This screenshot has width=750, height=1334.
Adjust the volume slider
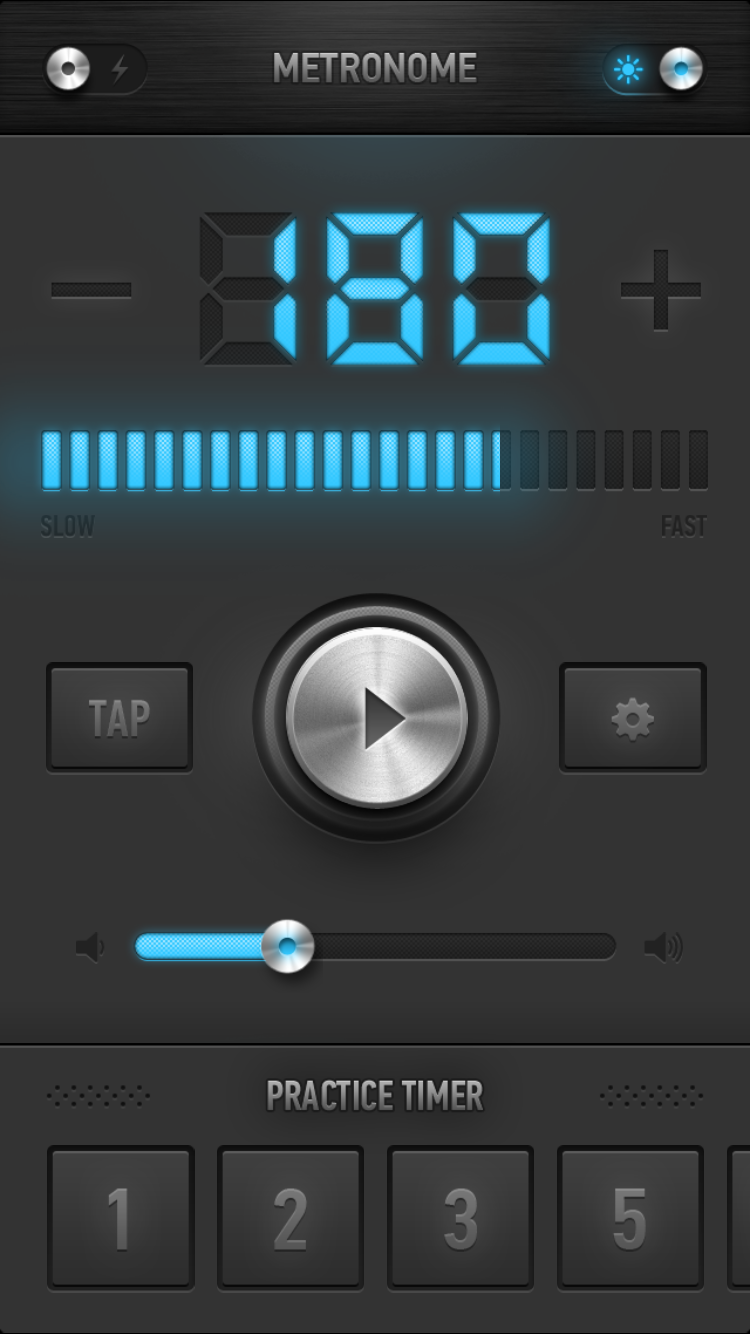(288, 946)
